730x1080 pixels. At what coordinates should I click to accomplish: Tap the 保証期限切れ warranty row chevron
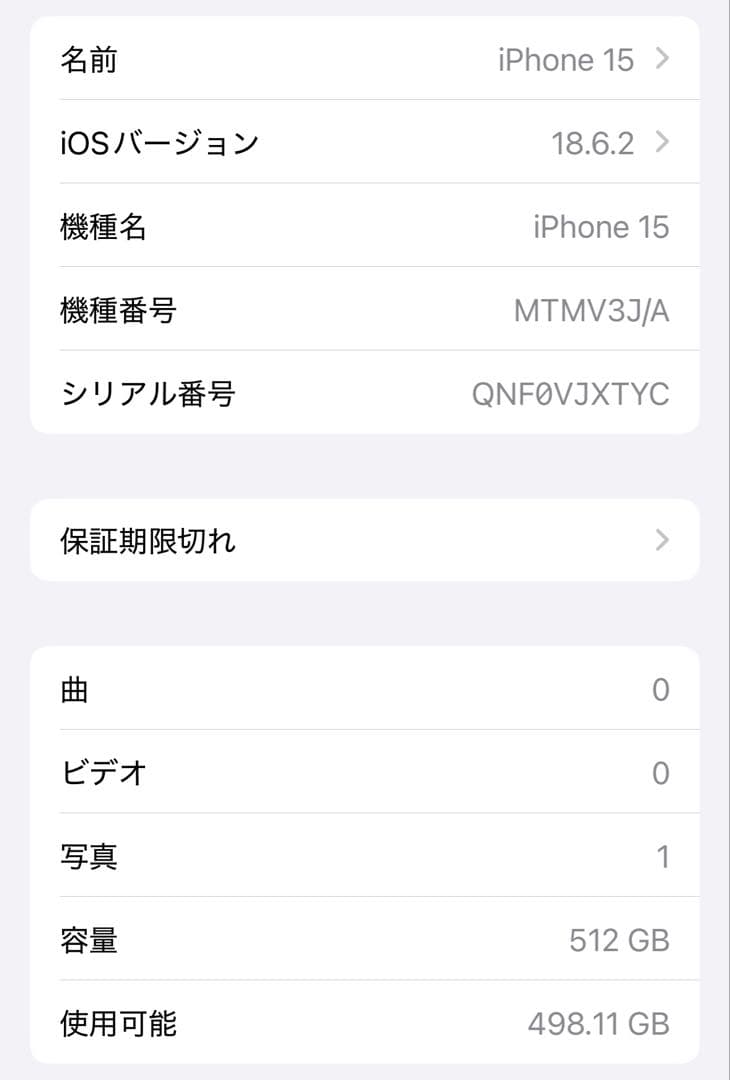661,540
